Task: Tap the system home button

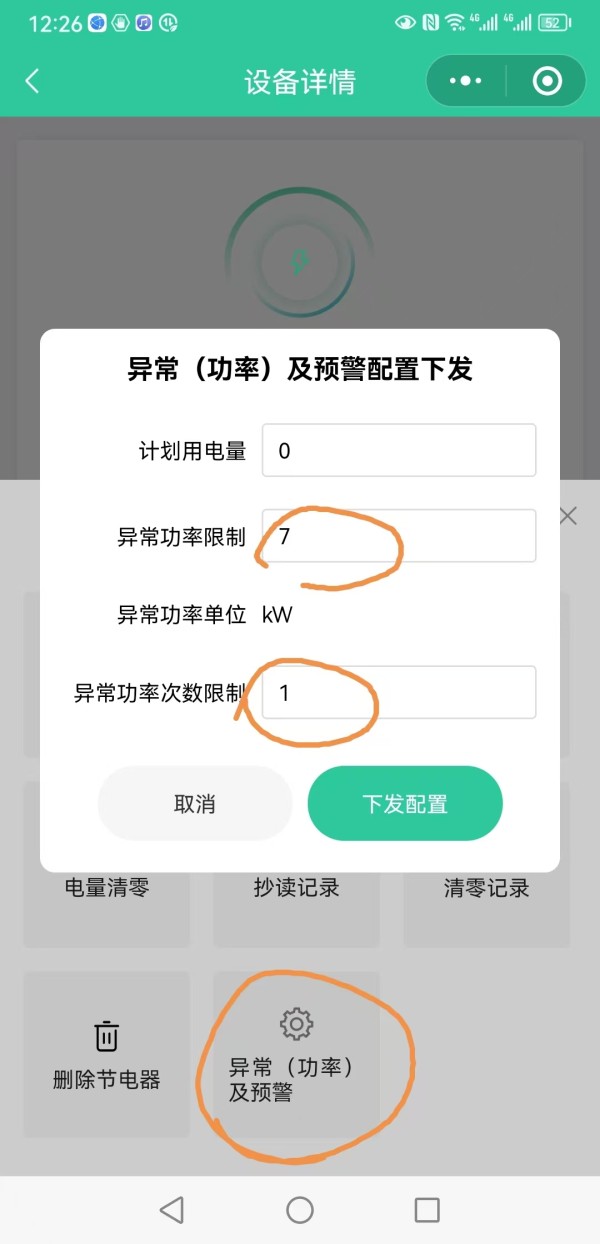Action: [300, 1210]
